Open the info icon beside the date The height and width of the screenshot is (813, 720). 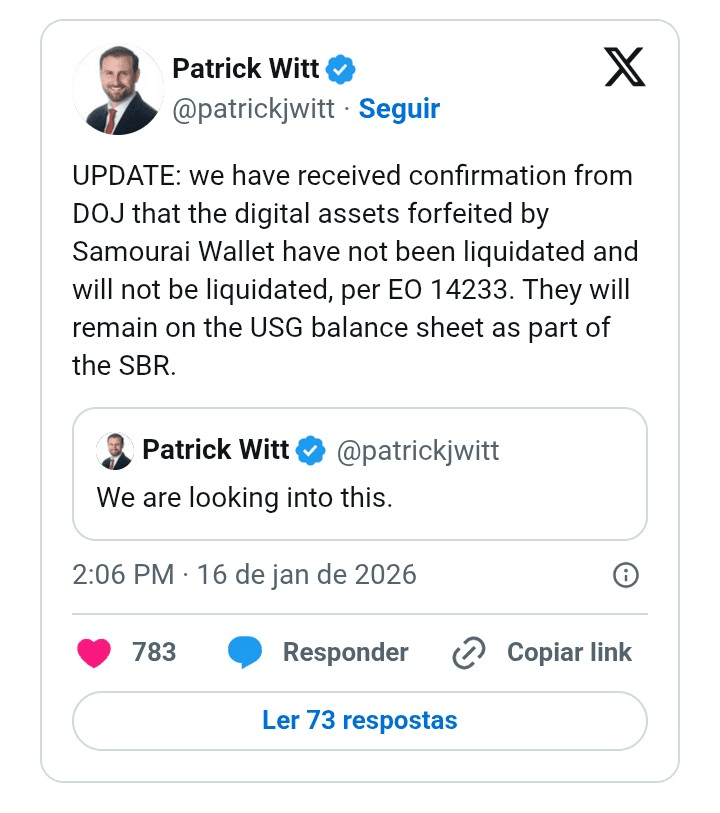pyautogui.click(x=625, y=575)
